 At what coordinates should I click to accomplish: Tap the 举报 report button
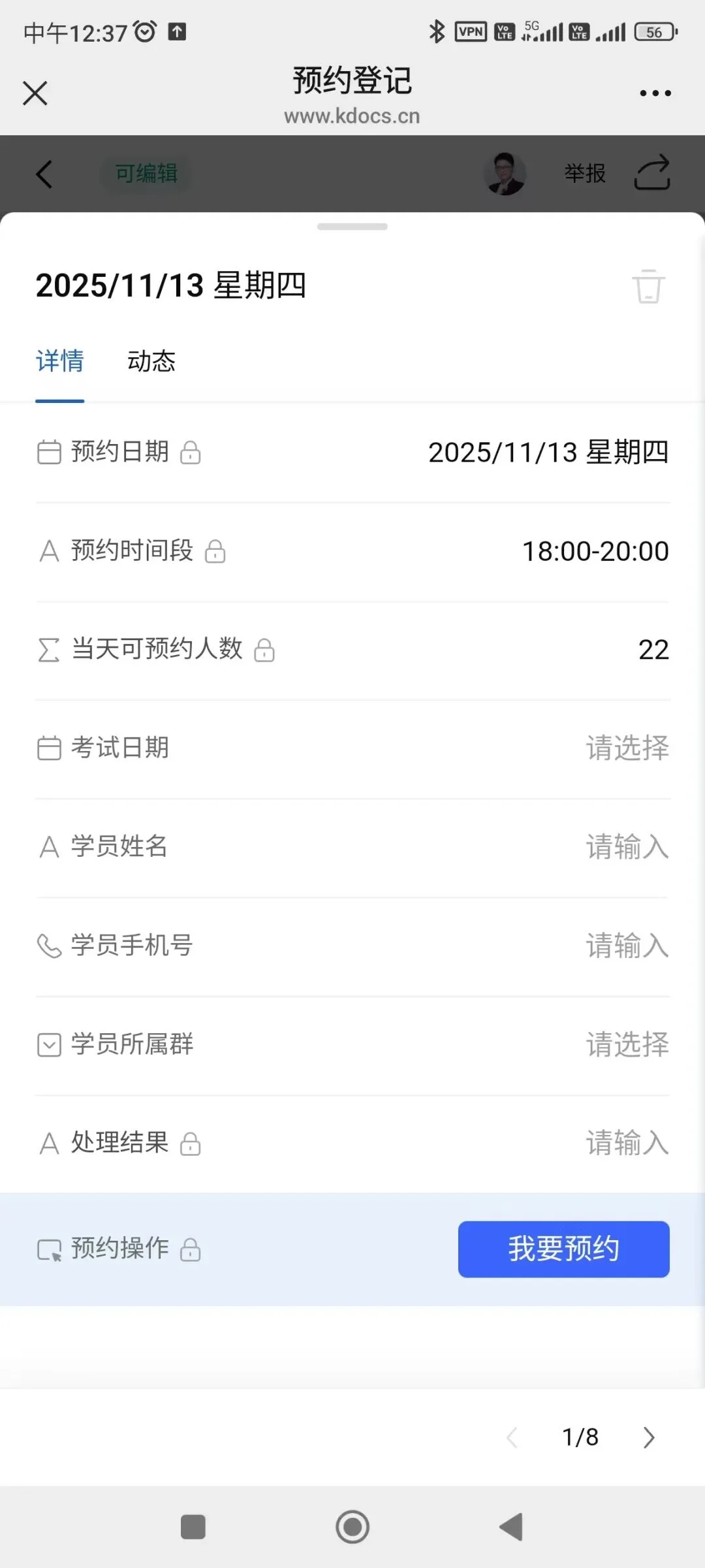[585, 174]
